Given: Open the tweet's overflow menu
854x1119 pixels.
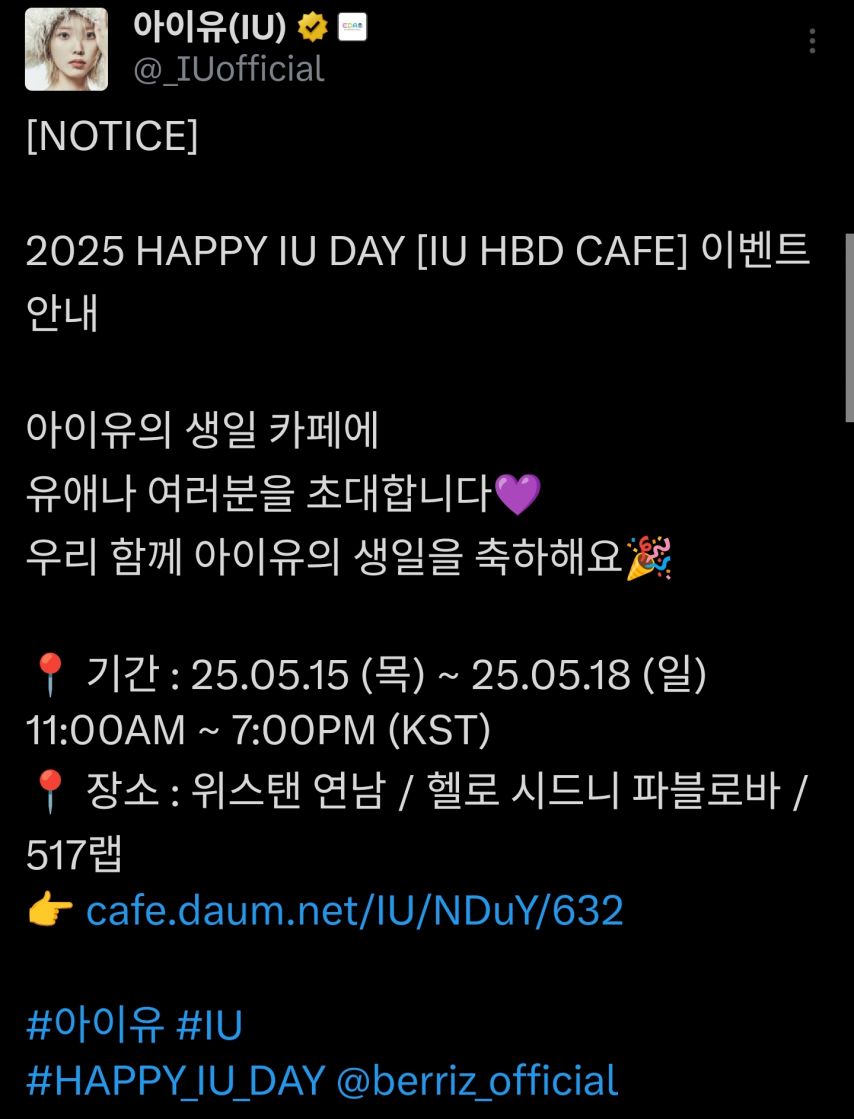Looking at the screenshot, I should [x=812, y=41].
